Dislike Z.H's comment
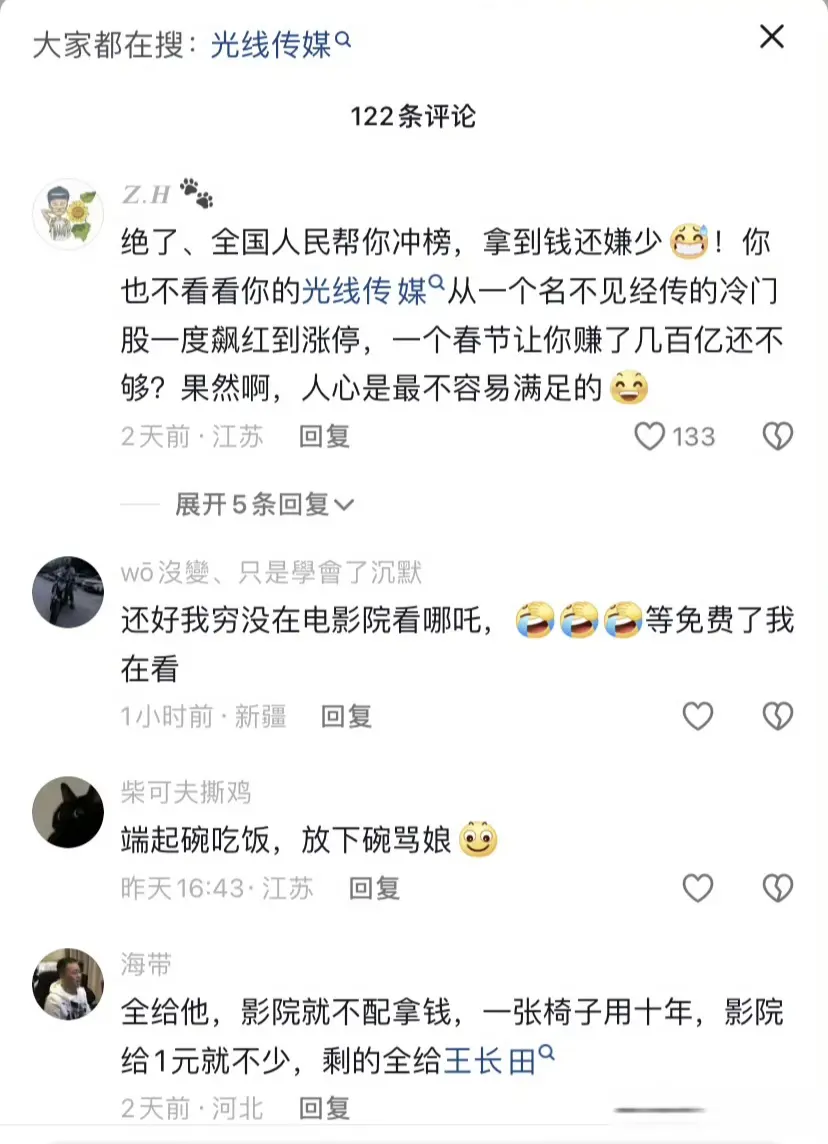This screenshot has width=828, height=1144. [x=777, y=436]
